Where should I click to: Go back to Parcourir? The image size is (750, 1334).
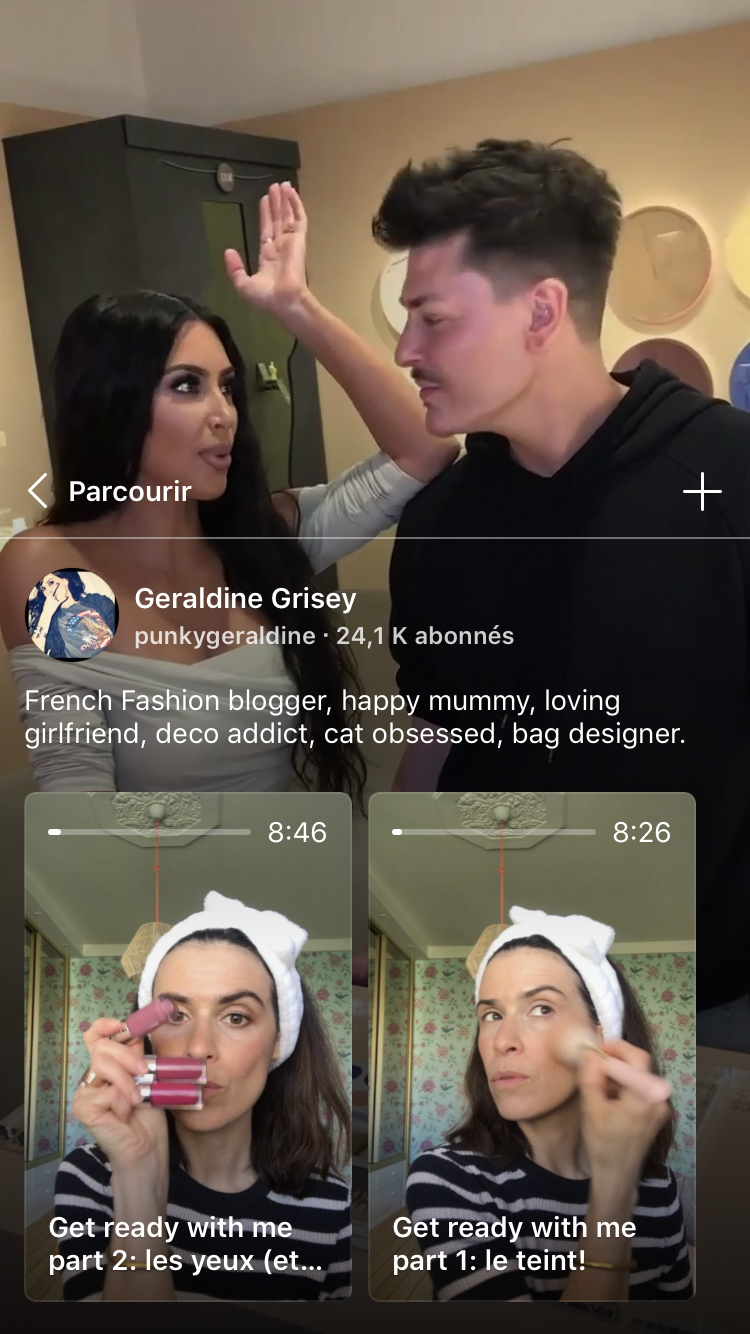pos(109,491)
